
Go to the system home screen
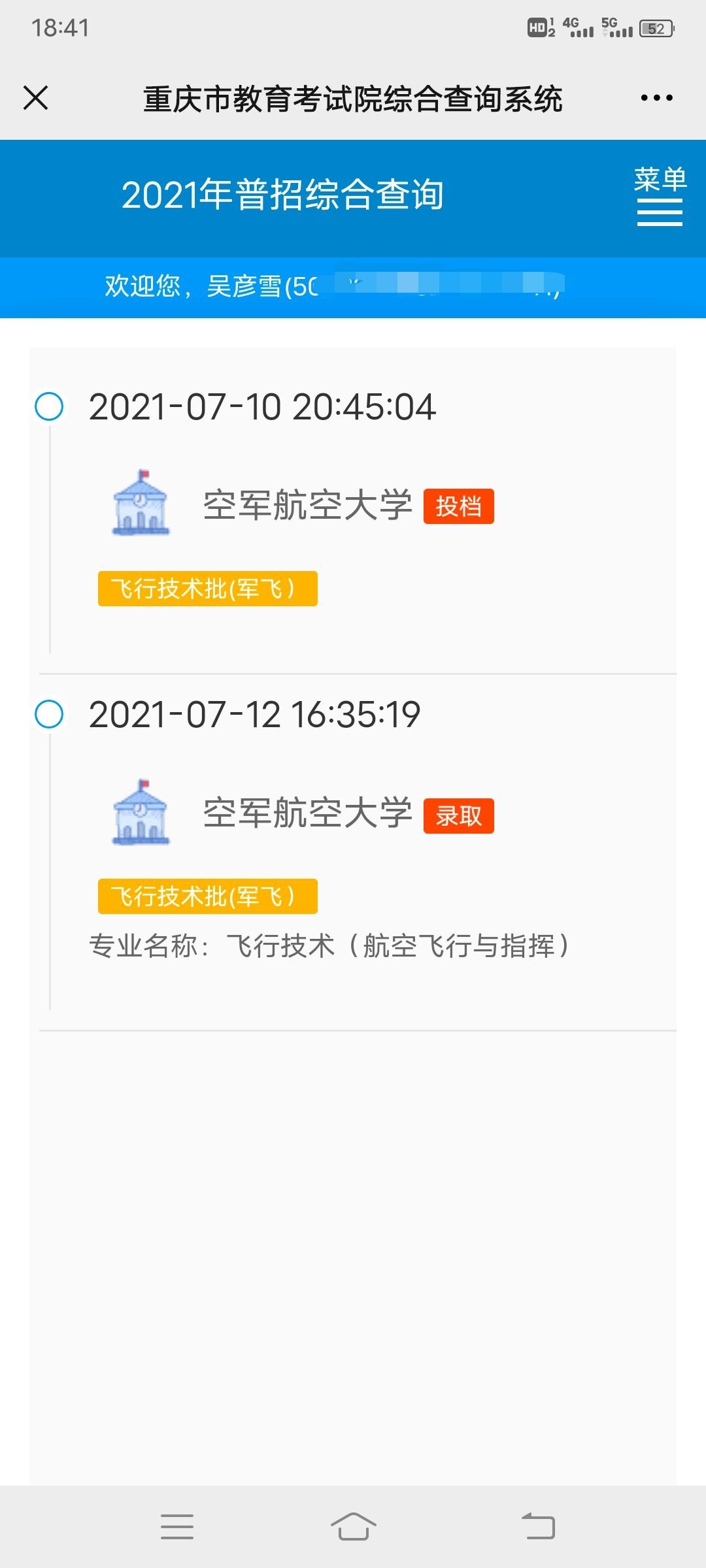pyautogui.click(x=353, y=1526)
